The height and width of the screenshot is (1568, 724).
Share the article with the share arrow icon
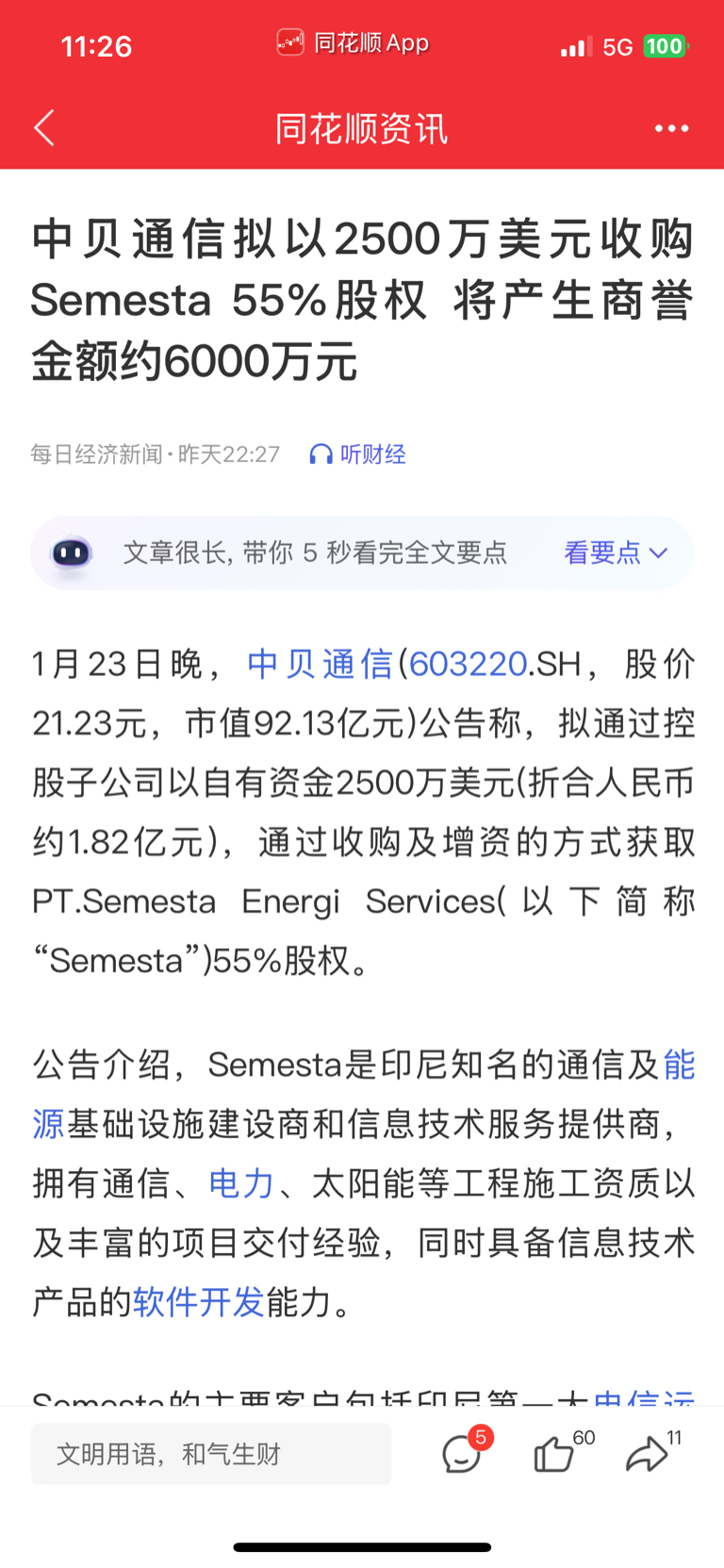[649, 1455]
